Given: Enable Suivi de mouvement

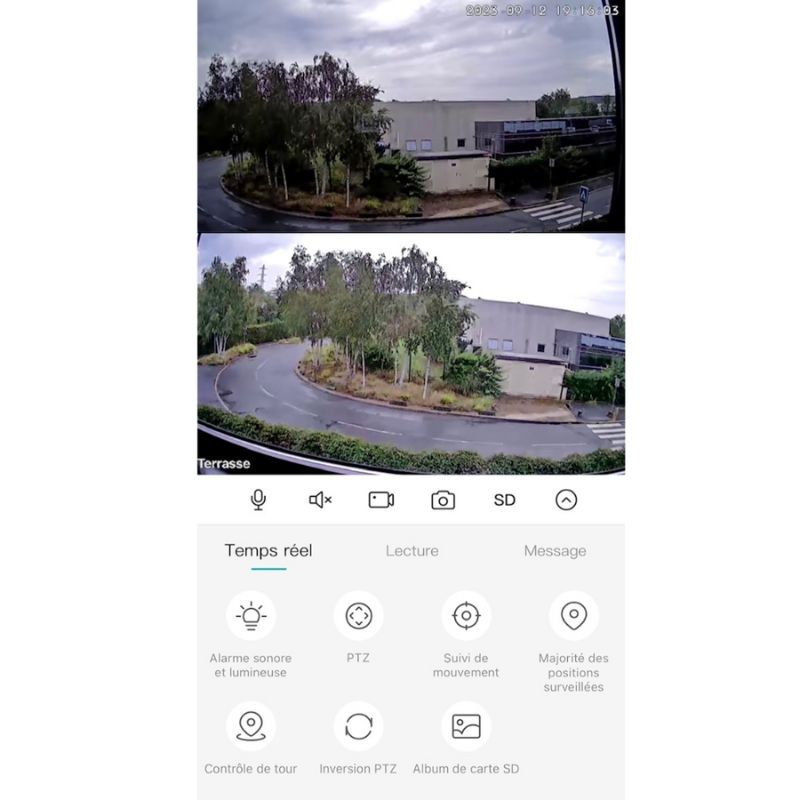Looking at the screenshot, I should (466, 616).
